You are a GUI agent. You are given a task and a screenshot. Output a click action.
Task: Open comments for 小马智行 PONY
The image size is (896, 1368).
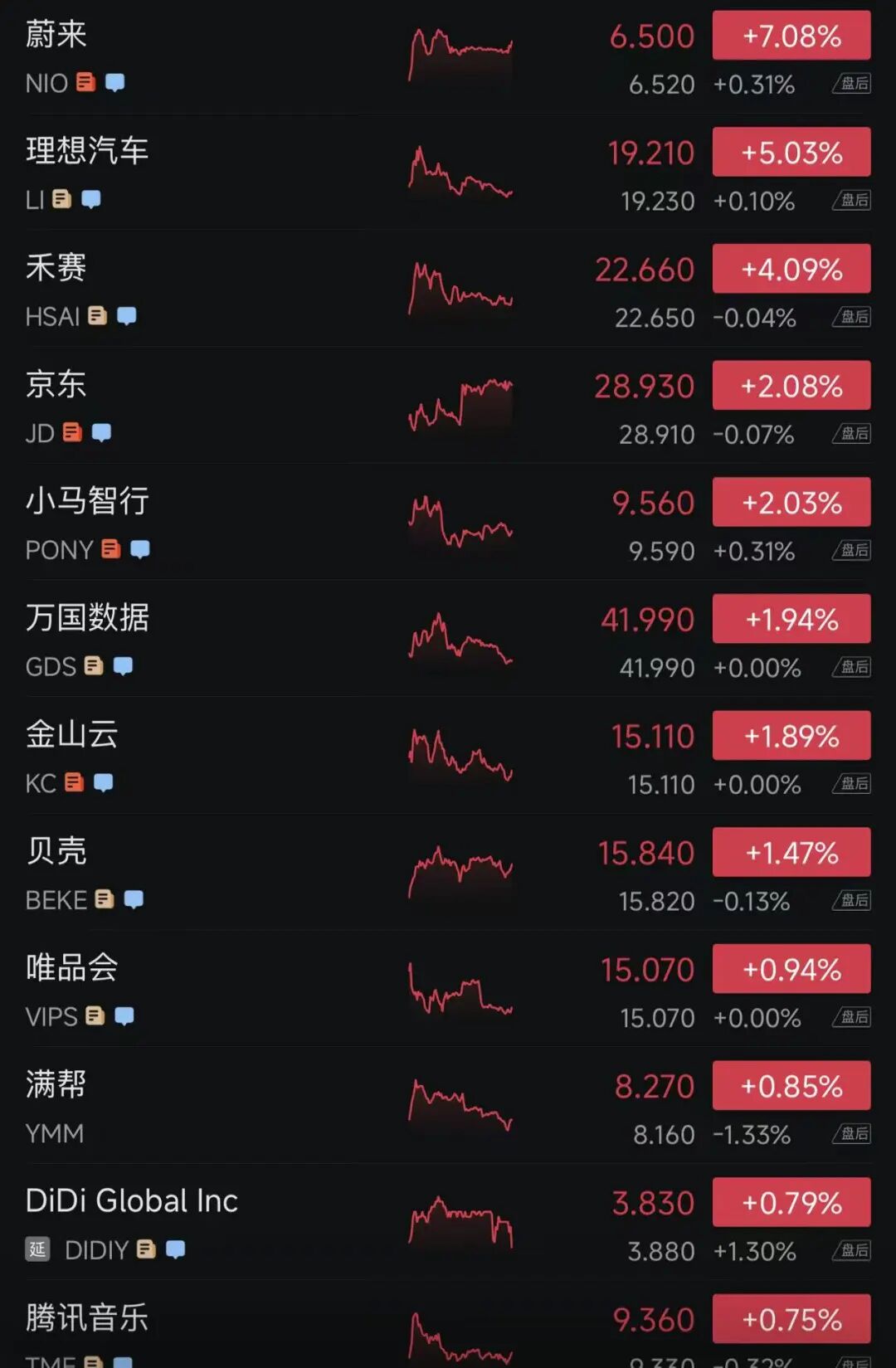point(139,549)
